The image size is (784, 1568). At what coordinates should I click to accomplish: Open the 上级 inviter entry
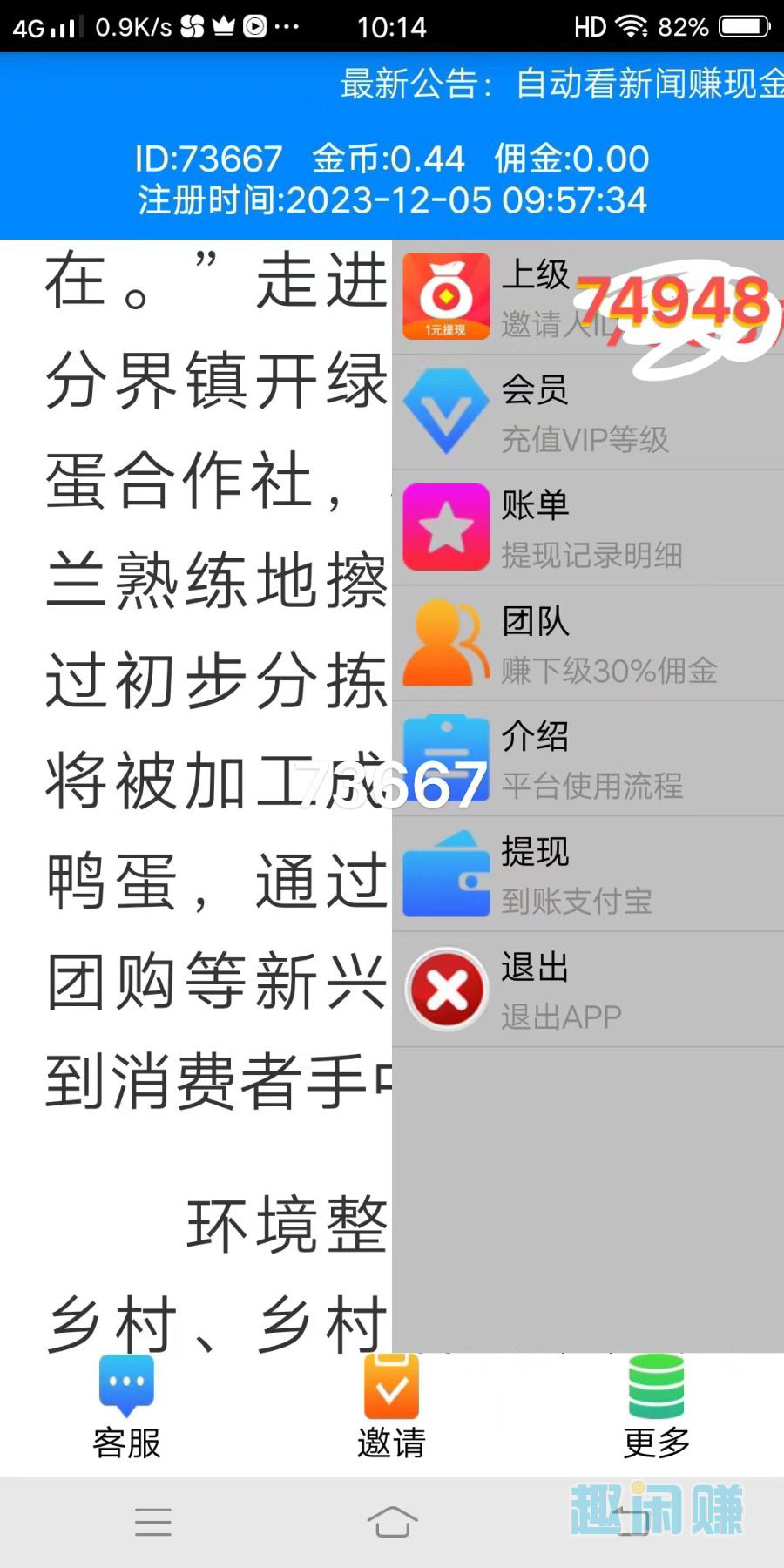point(588,297)
